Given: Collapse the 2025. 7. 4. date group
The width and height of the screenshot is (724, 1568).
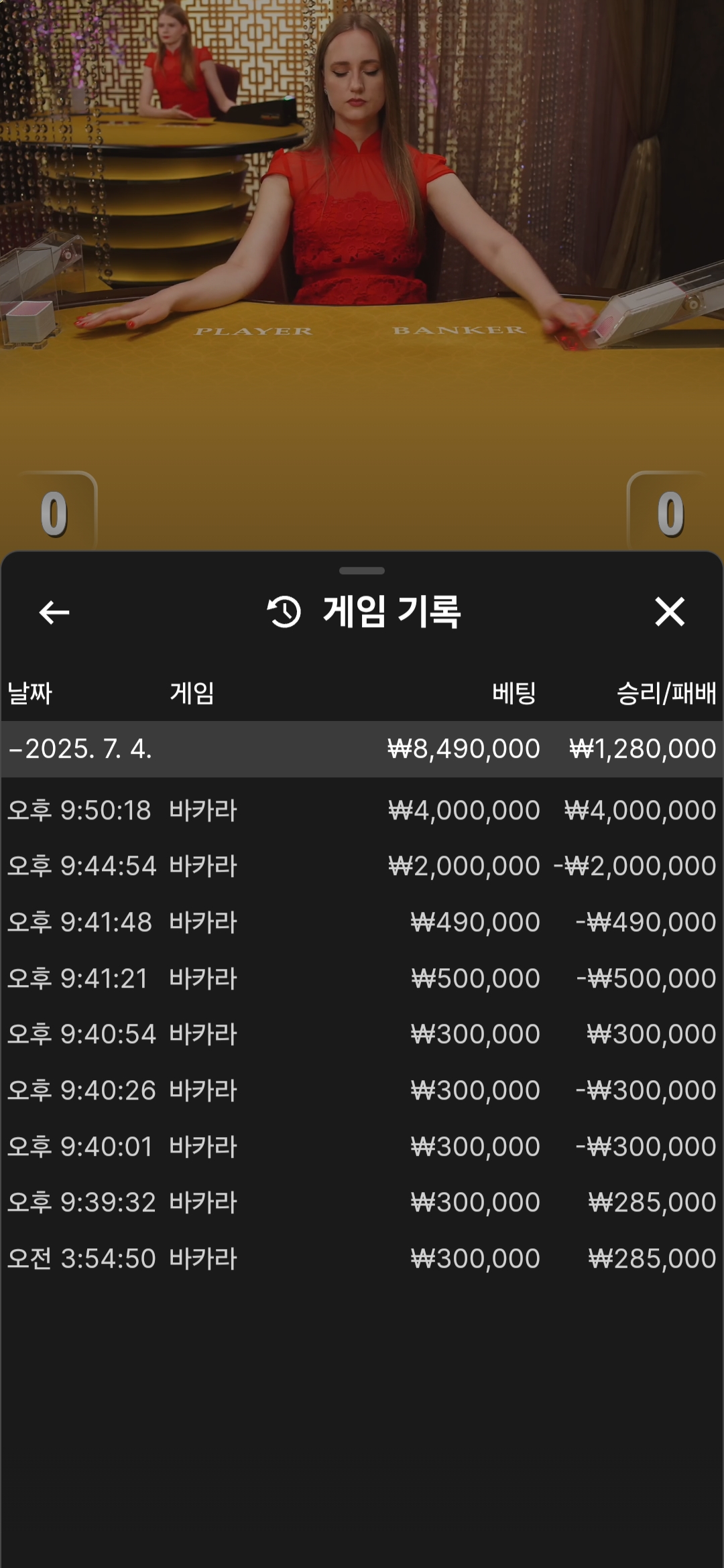Looking at the screenshot, I should (362, 749).
